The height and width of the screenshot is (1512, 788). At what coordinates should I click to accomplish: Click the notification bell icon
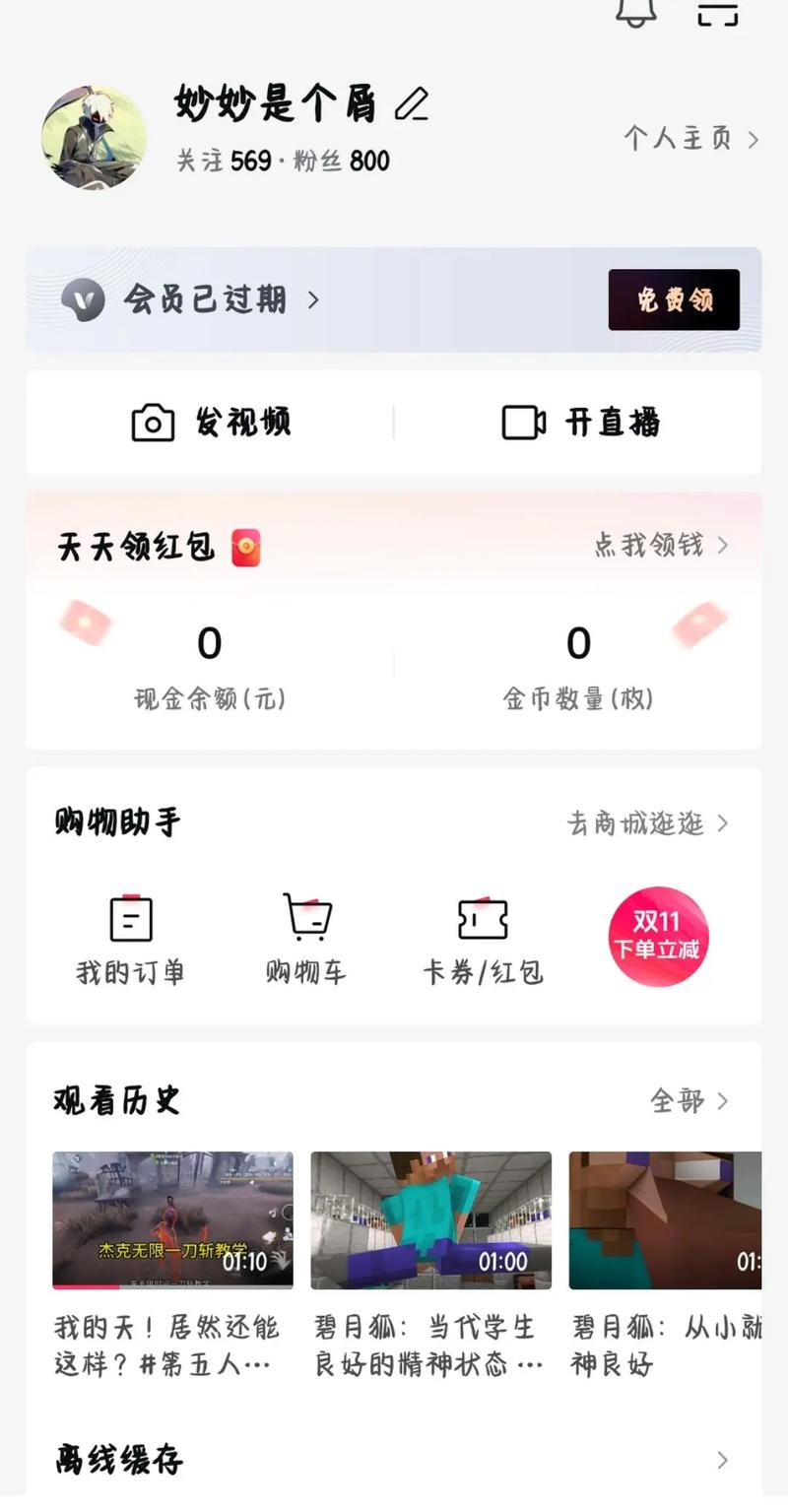tap(635, 12)
